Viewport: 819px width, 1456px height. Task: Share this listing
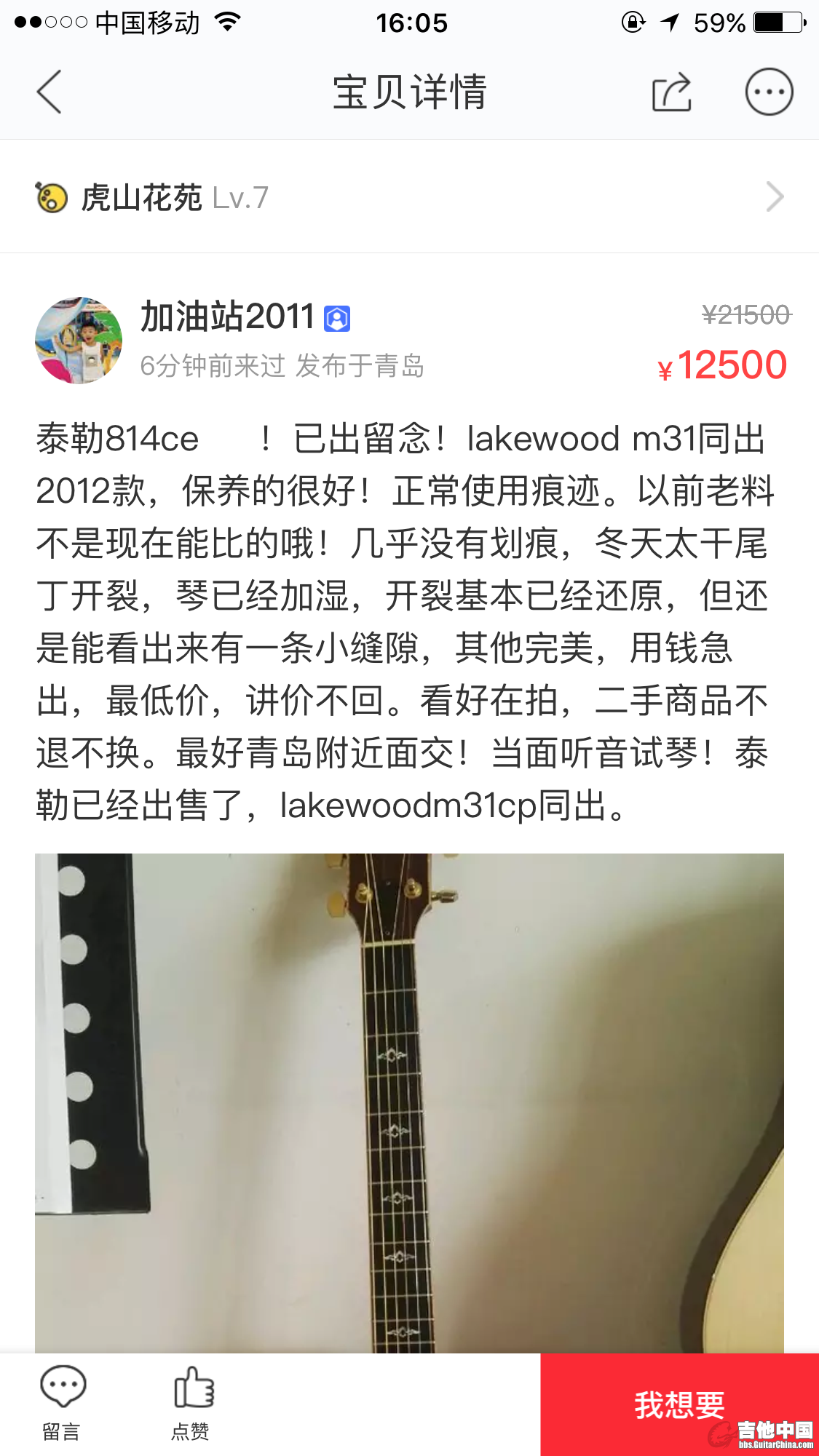click(670, 92)
